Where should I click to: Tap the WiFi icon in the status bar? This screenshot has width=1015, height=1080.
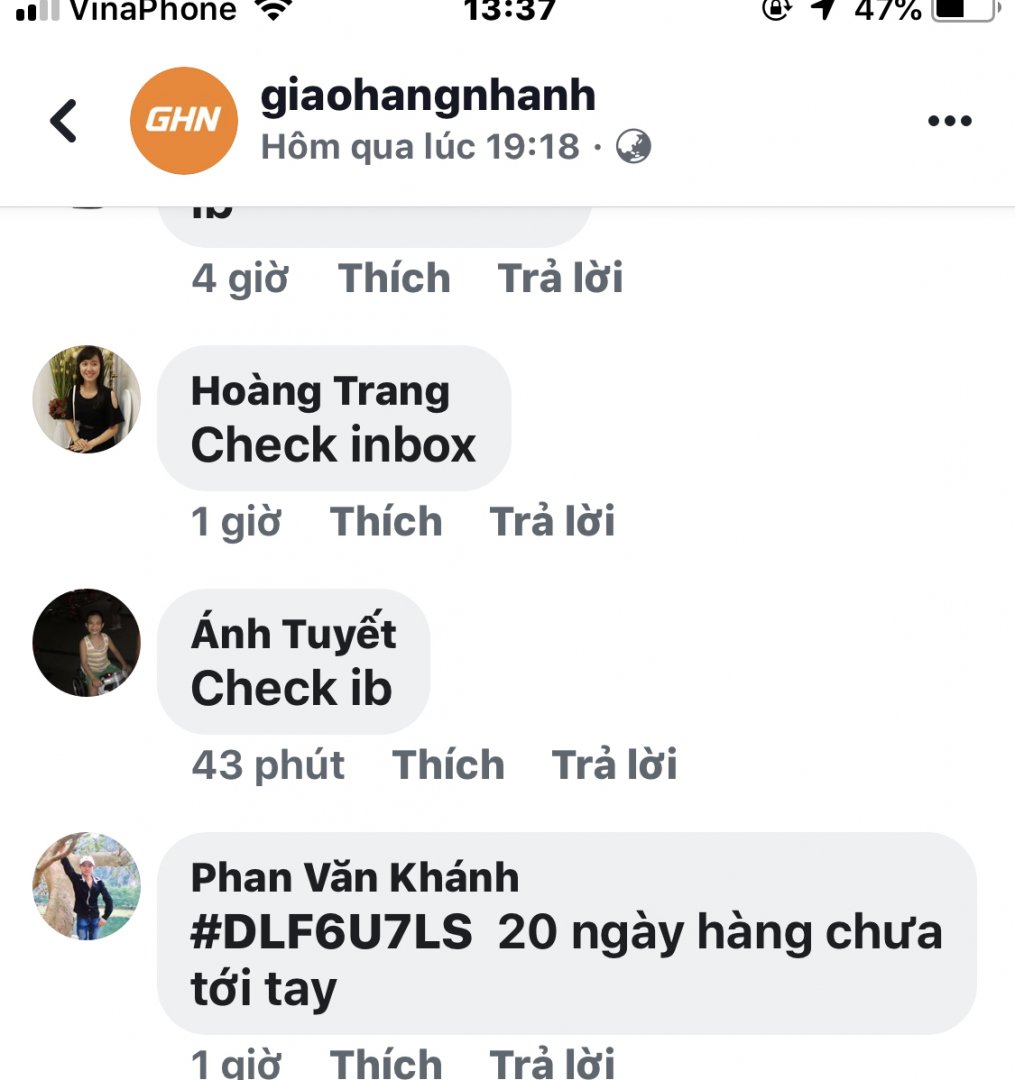click(274, 12)
